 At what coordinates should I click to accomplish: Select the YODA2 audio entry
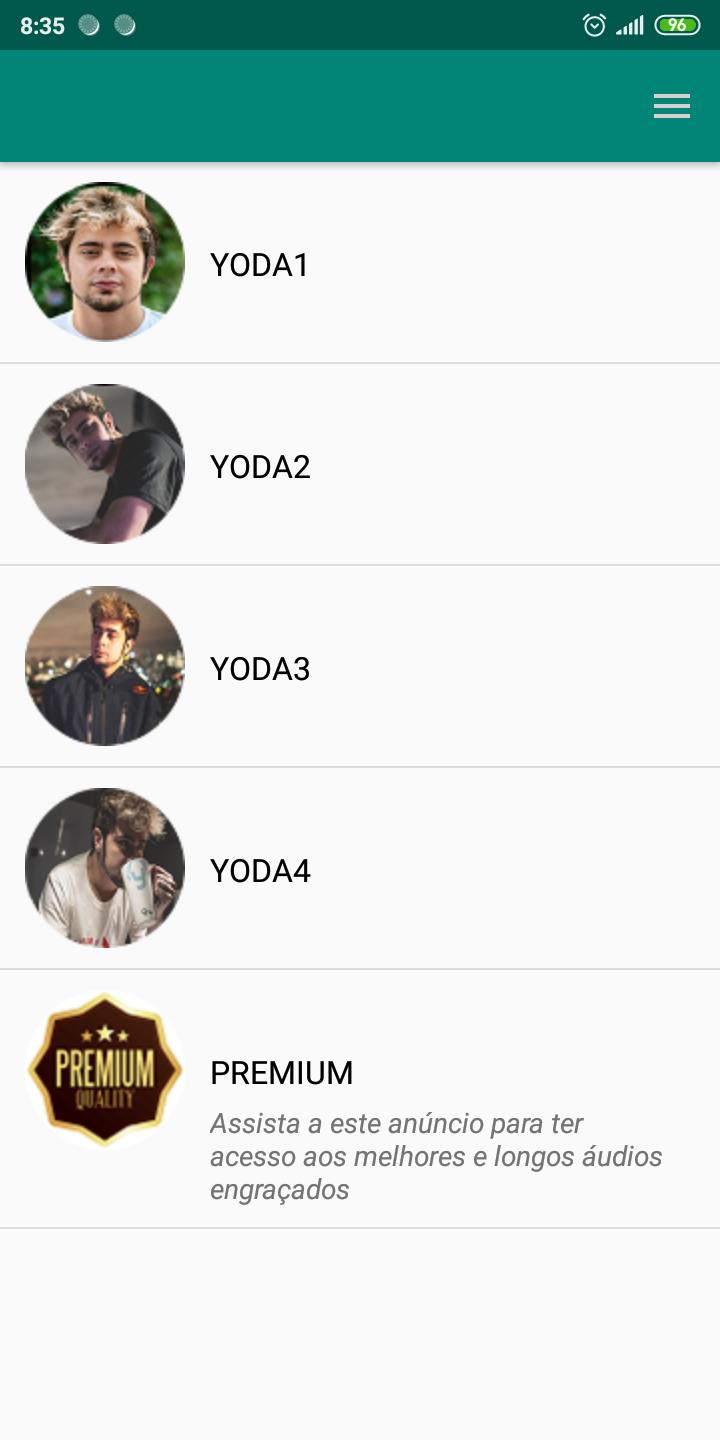(360, 464)
